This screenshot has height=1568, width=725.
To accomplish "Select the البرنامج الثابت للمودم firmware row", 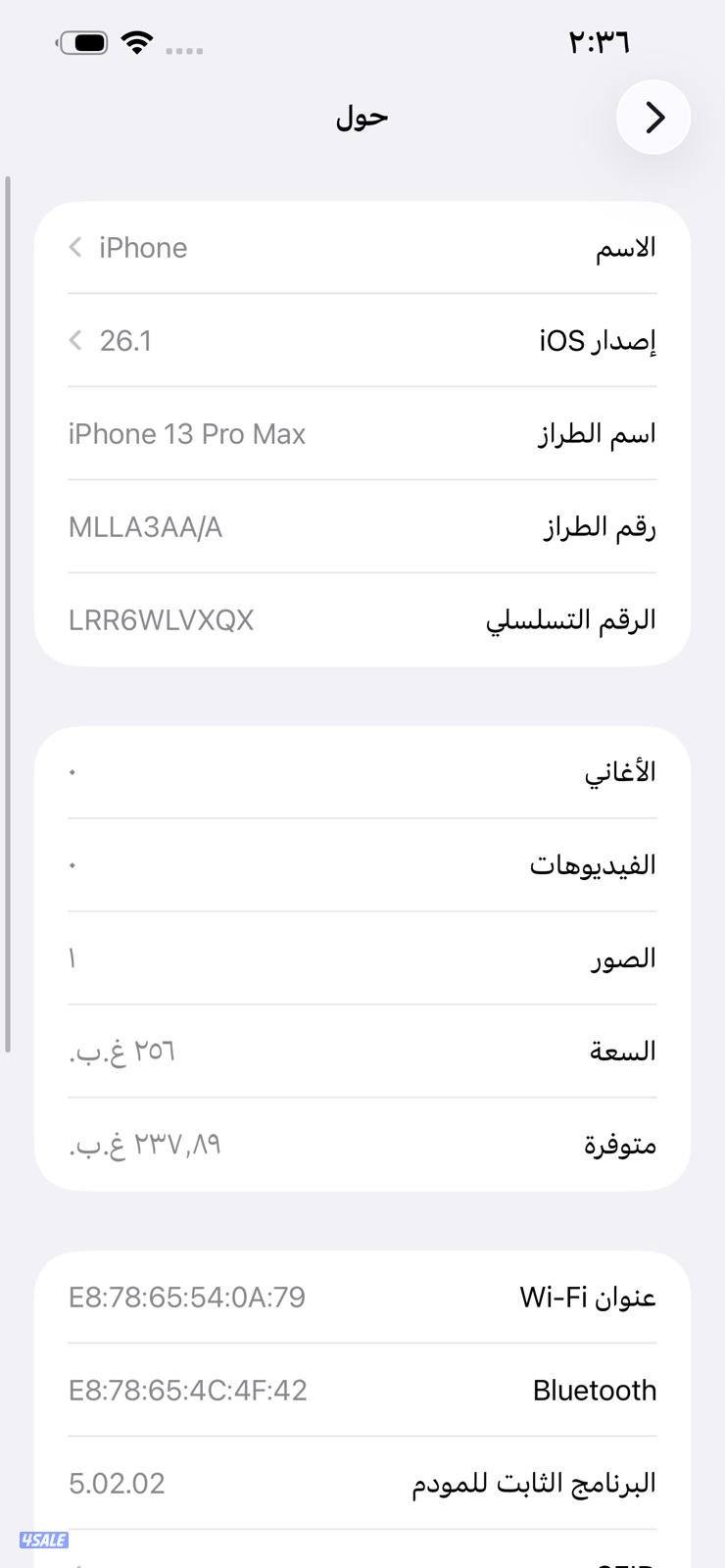I will [x=362, y=1483].
